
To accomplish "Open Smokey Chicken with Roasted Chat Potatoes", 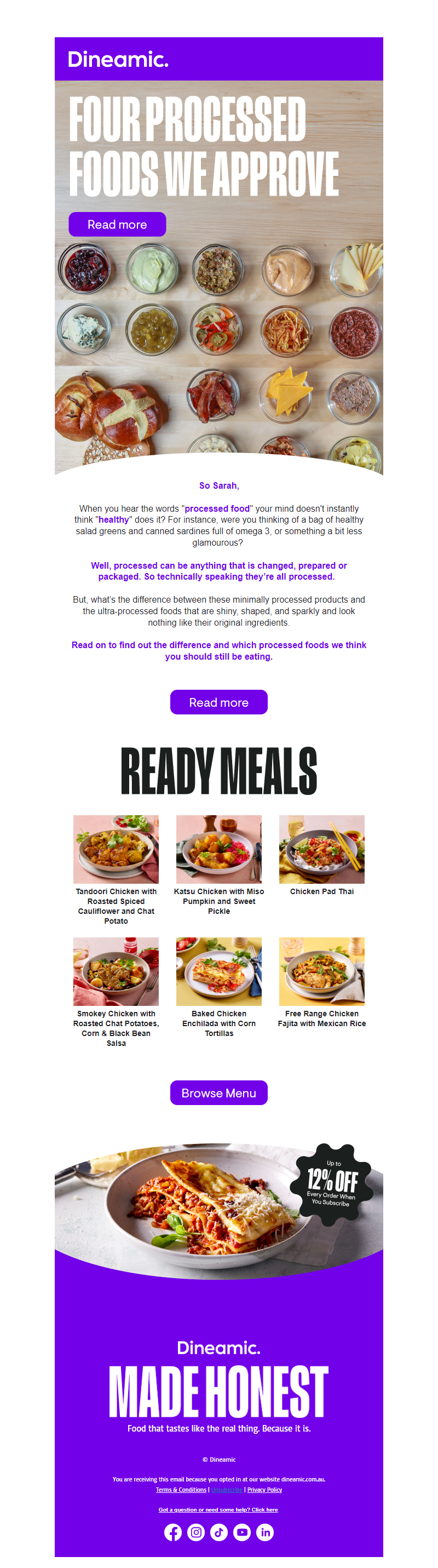I will (116, 971).
